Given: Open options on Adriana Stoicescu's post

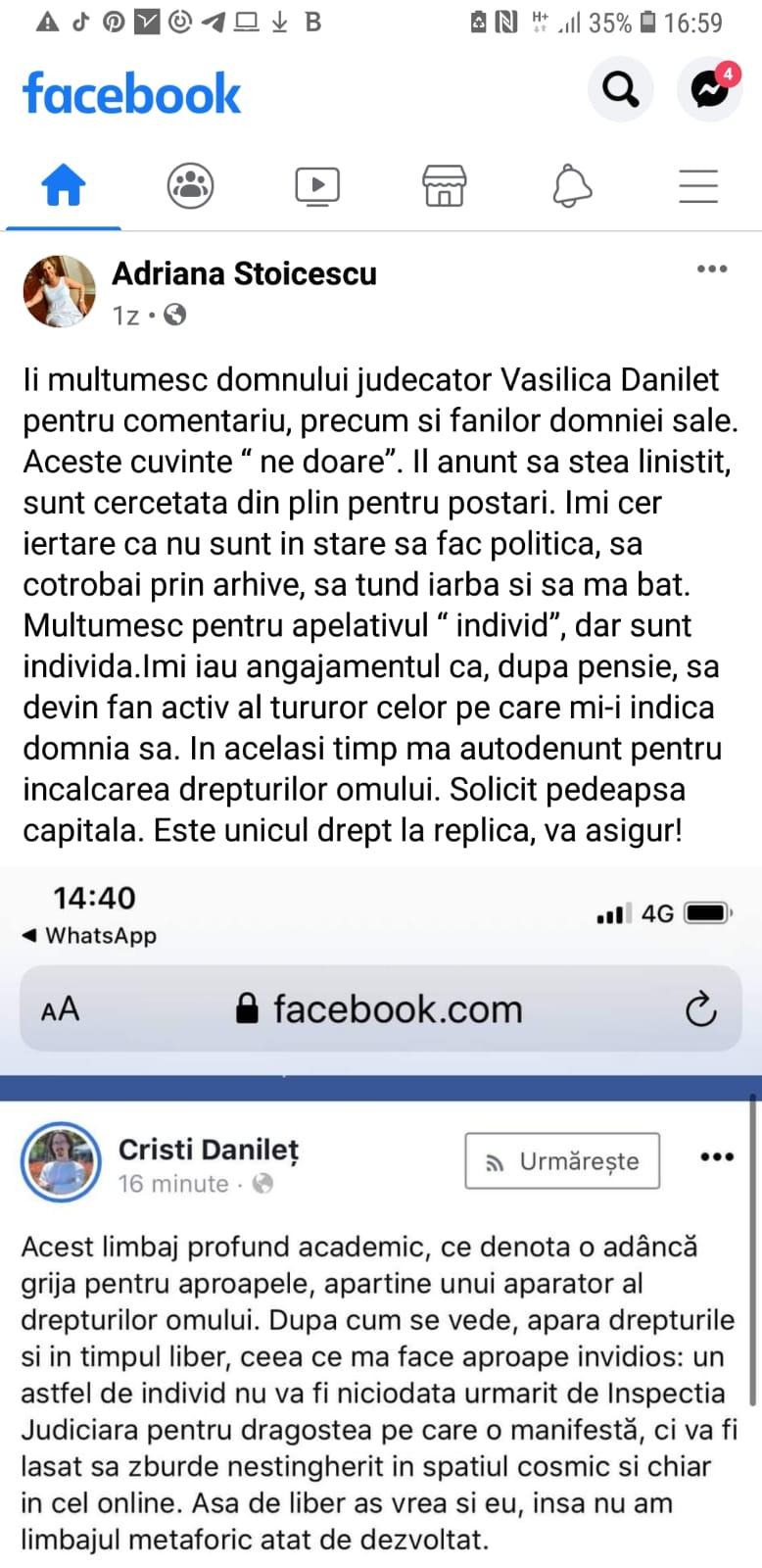Looking at the screenshot, I should click(x=712, y=269).
